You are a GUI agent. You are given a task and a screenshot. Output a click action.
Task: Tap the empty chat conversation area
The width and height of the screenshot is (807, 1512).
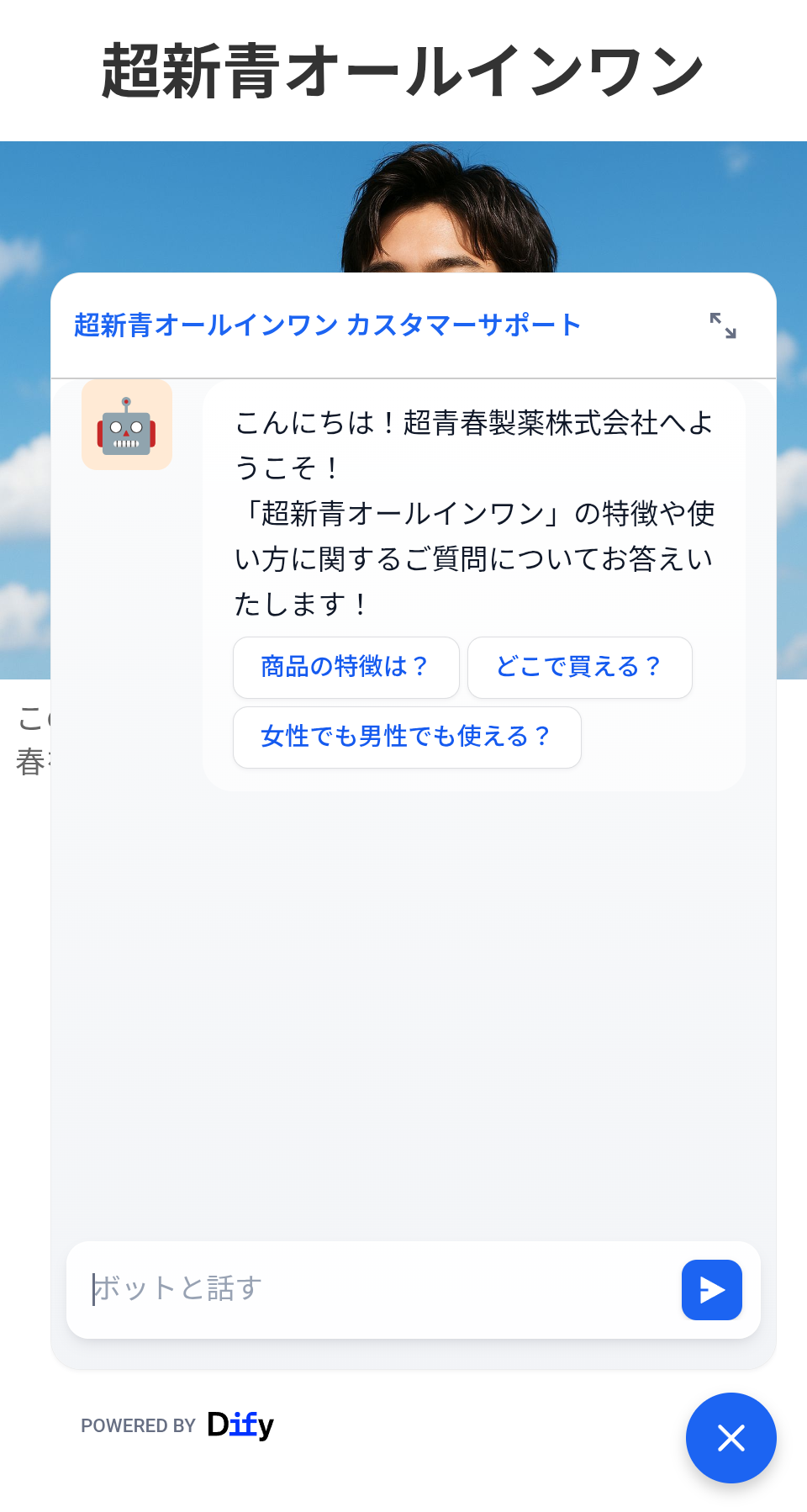[412, 1009]
